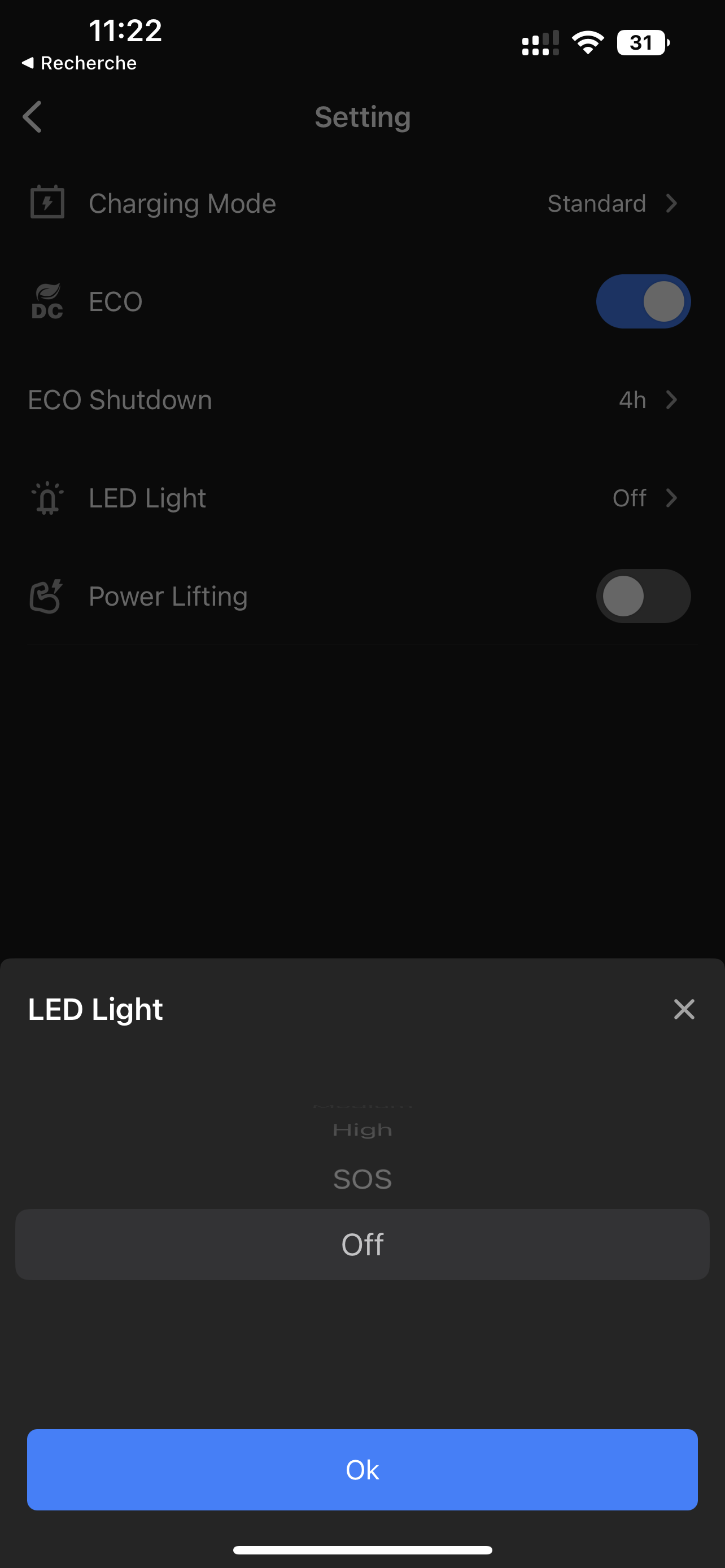Choose High in the LED Light picker
The width and height of the screenshot is (725, 1568).
[362, 1131]
